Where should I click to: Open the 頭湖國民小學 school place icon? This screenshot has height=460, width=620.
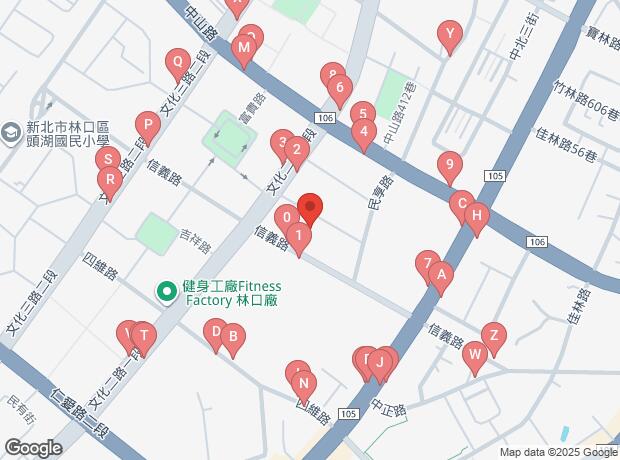[x=11, y=134]
